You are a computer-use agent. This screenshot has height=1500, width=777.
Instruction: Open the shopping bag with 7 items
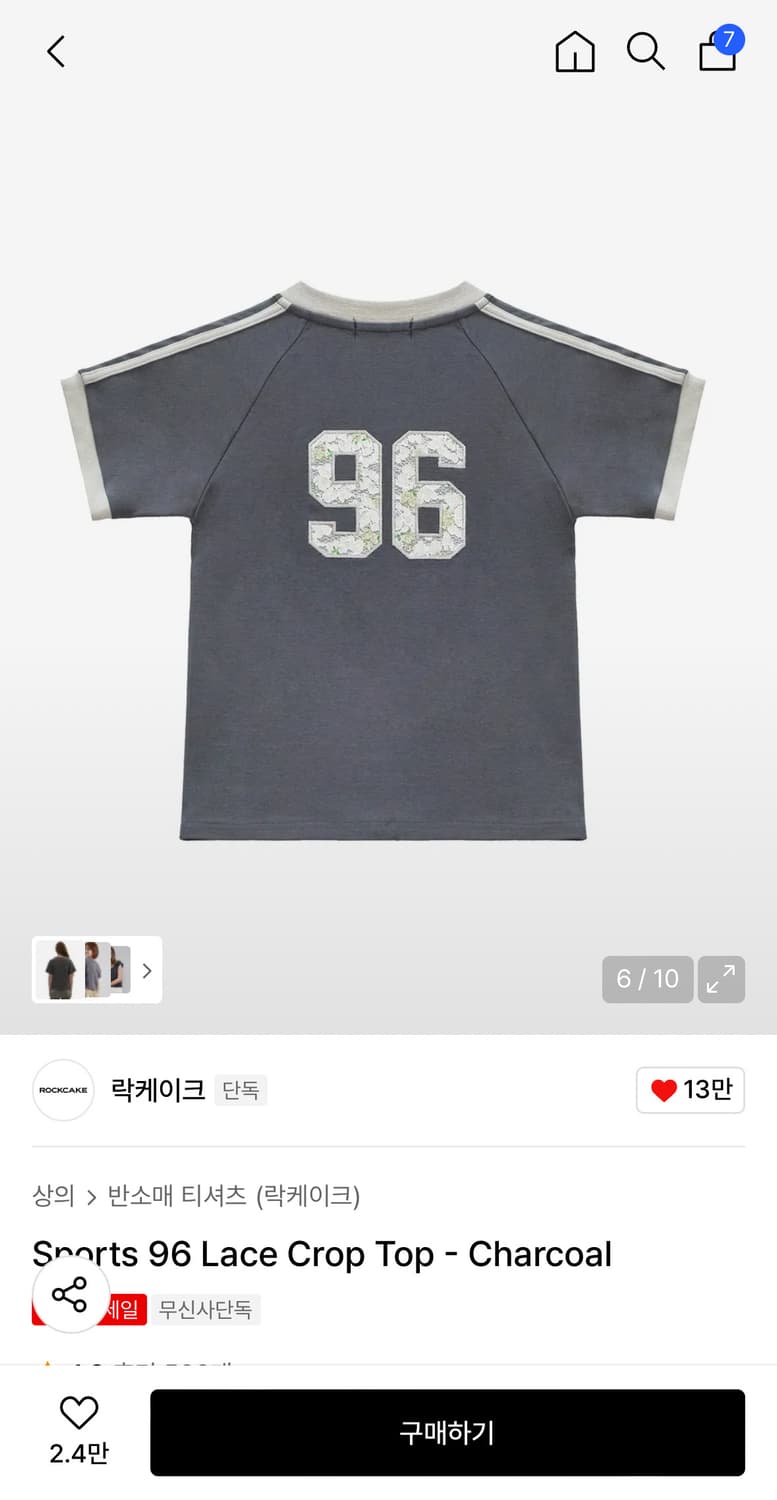[x=717, y=55]
